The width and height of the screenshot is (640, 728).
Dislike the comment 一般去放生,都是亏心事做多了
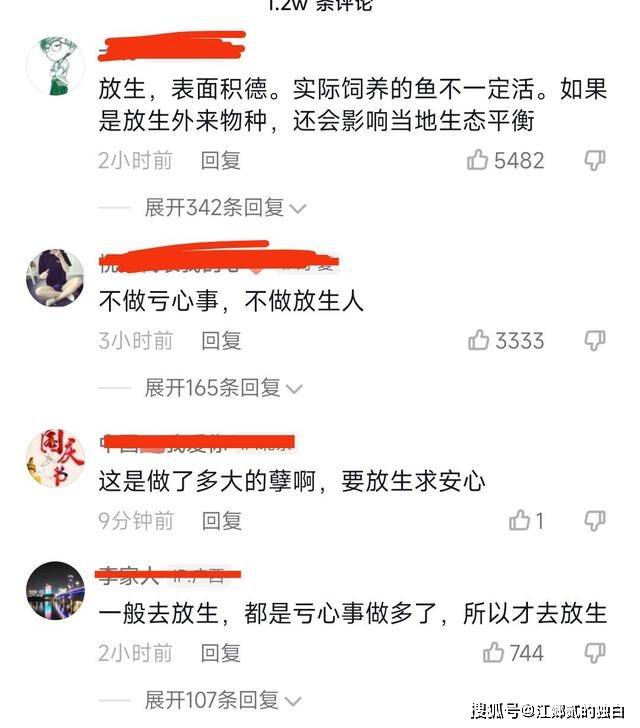point(595,654)
